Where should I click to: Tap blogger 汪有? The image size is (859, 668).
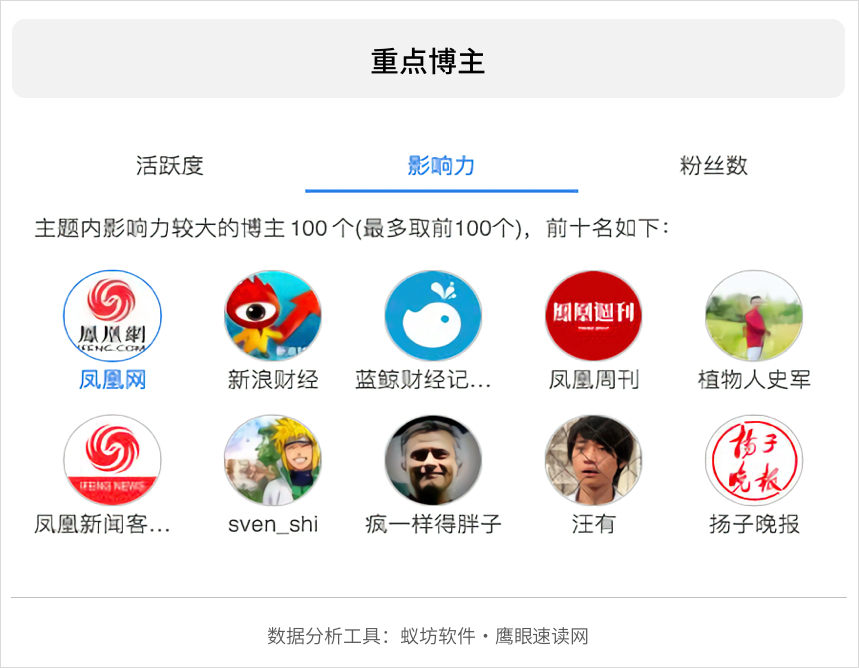pos(594,462)
